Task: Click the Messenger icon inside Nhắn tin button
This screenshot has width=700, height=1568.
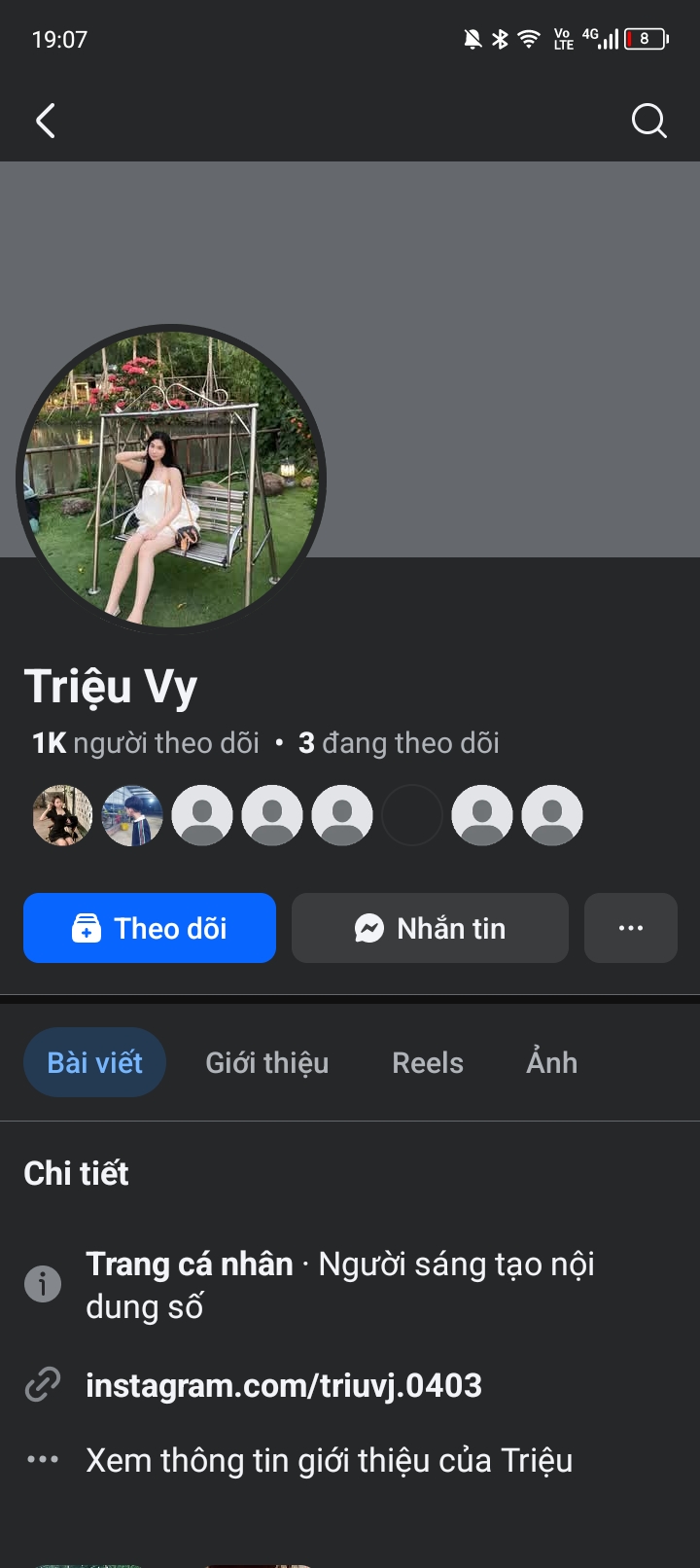Action: click(x=367, y=928)
